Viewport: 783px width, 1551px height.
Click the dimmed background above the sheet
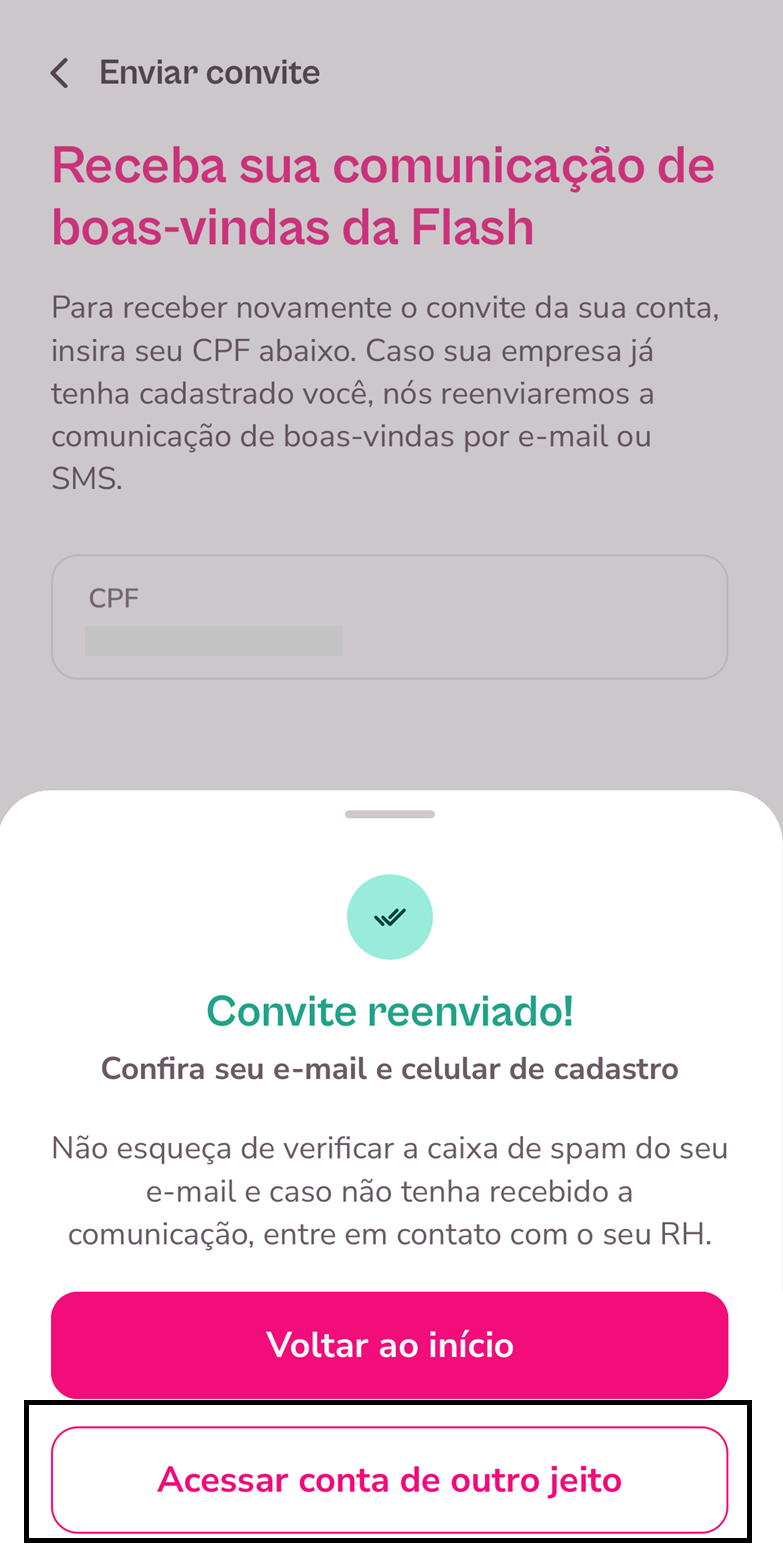point(390,740)
